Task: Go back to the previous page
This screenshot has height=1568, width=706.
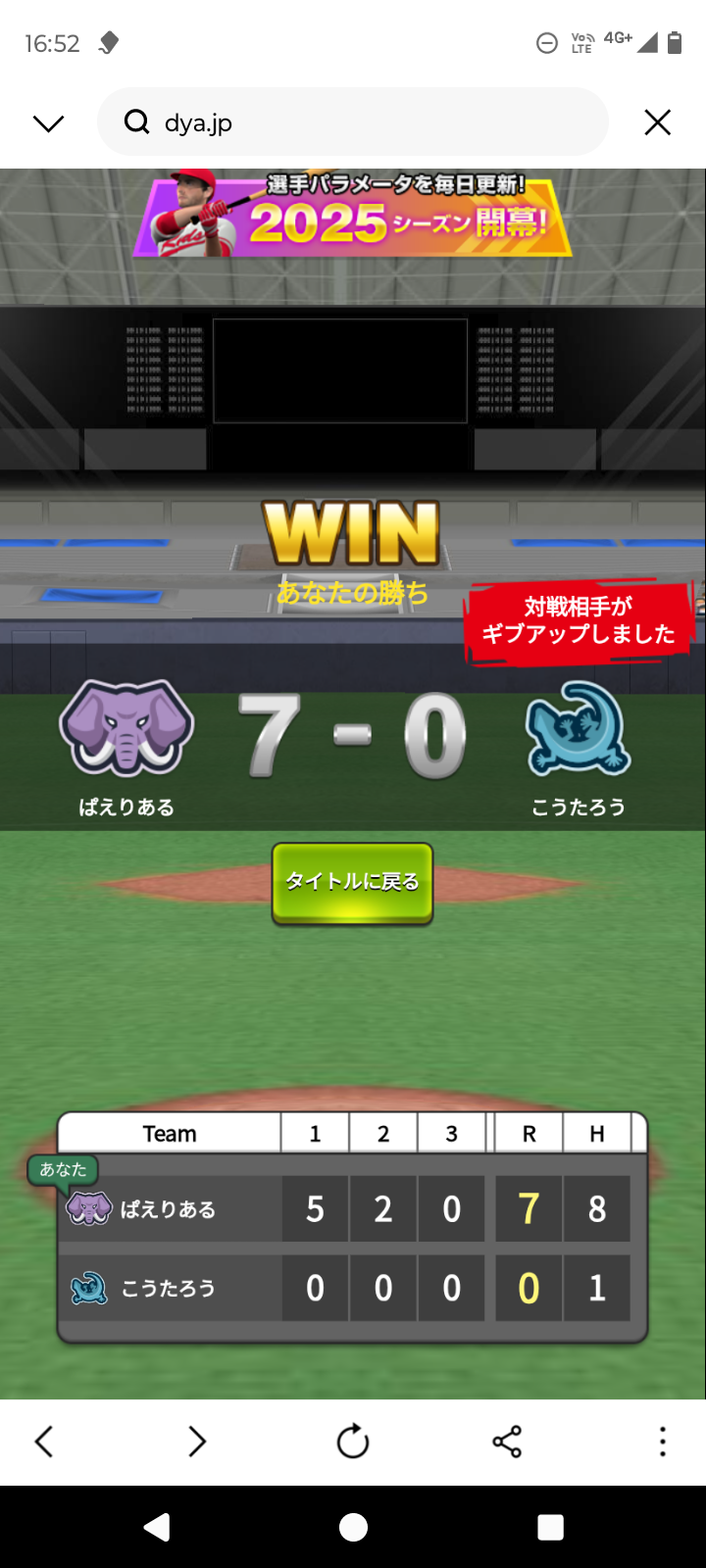Action: click(x=44, y=1442)
